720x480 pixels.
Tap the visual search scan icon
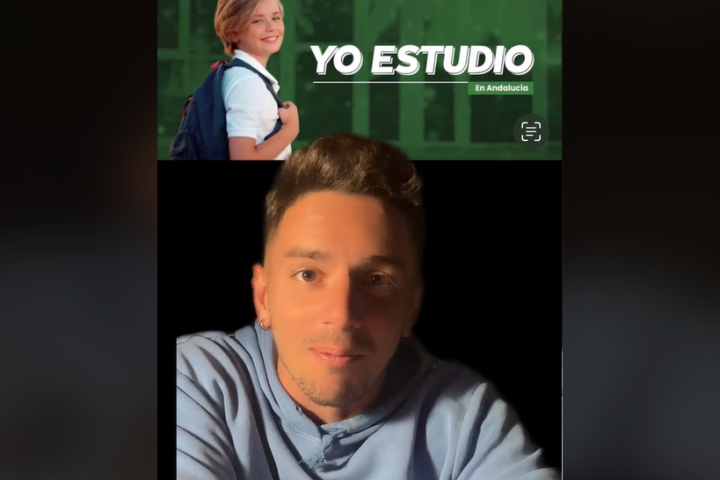tap(531, 131)
